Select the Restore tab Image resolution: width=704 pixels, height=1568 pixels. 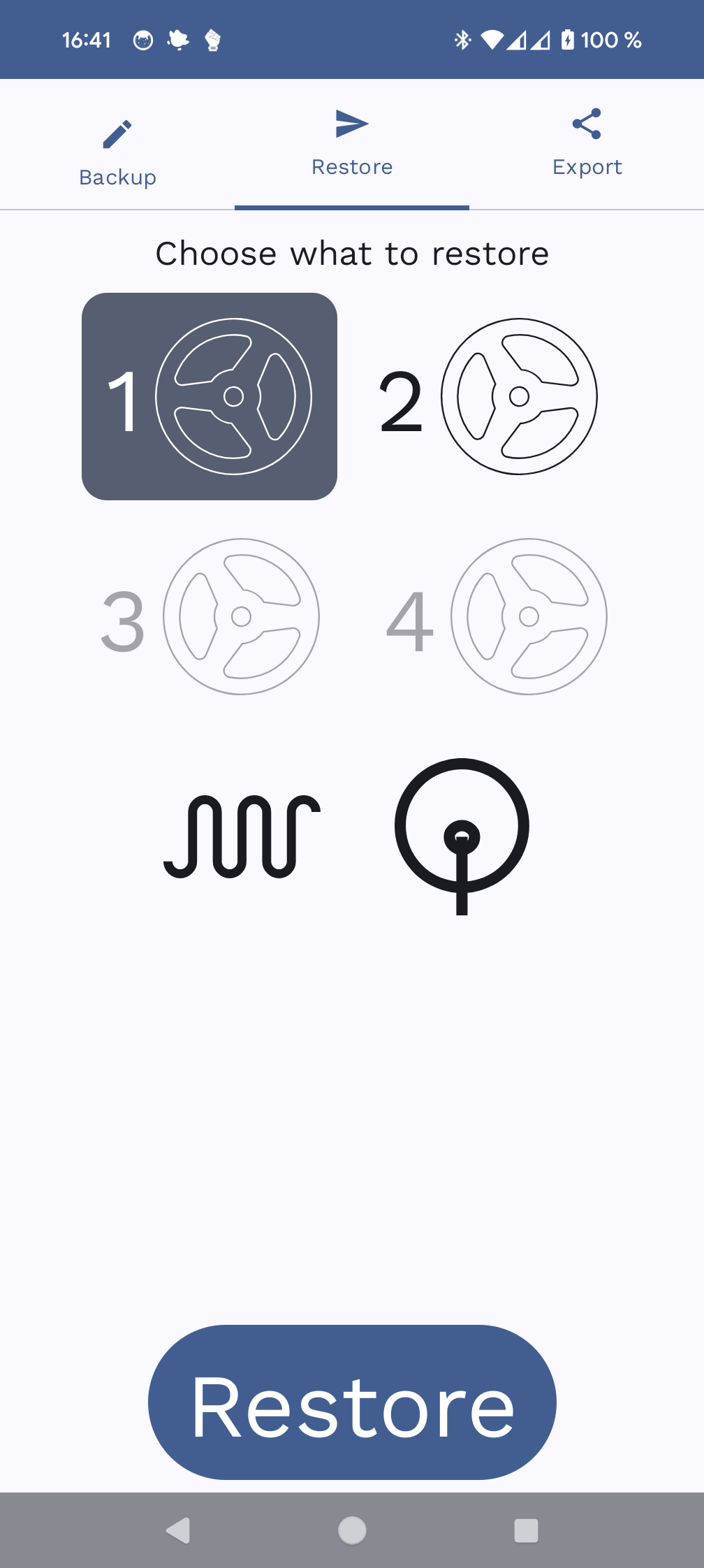click(x=352, y=144)
